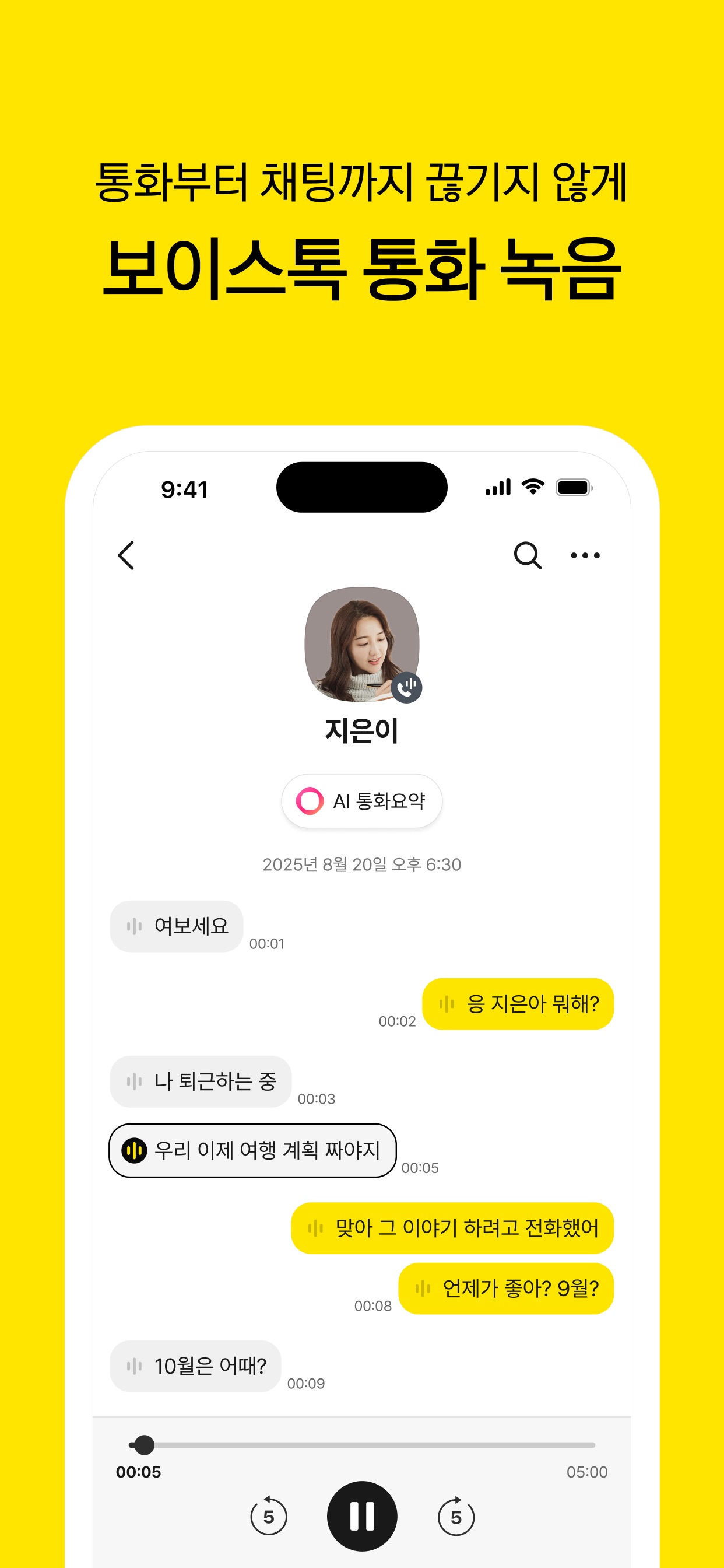Screen dimensions: 724x1568
Task: Pause the call recording playback
Action: (x=361, y=1515)
